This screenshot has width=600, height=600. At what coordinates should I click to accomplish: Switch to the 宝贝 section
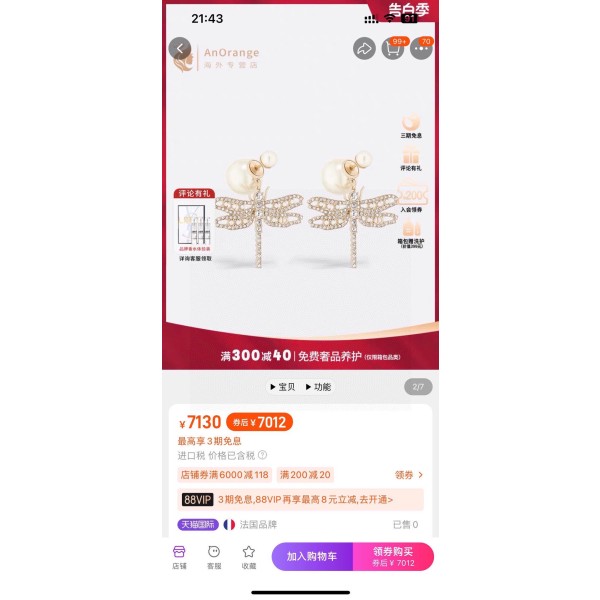point(282,387)
